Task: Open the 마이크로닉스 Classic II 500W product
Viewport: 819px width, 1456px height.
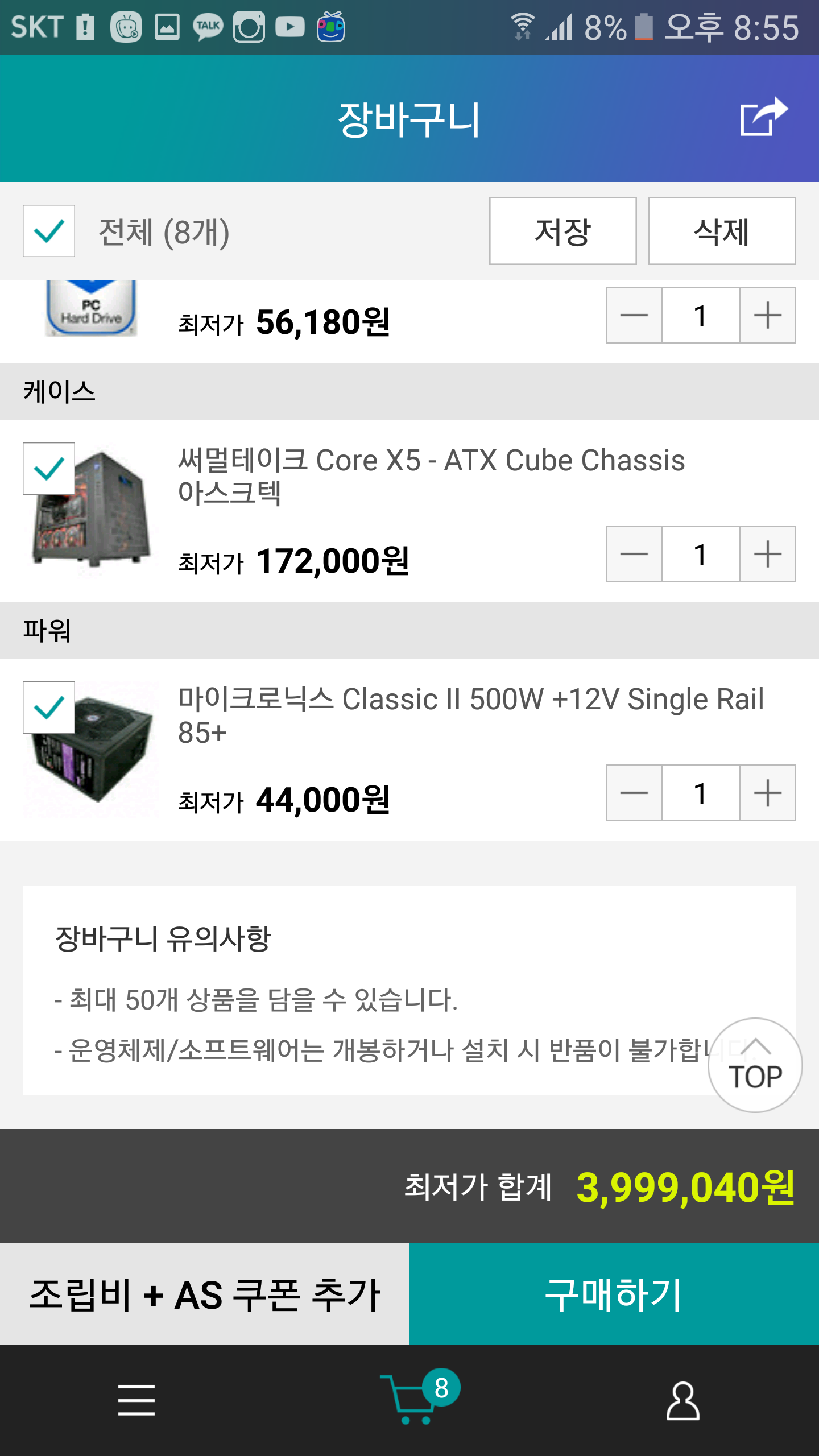Action: point(470,714)
